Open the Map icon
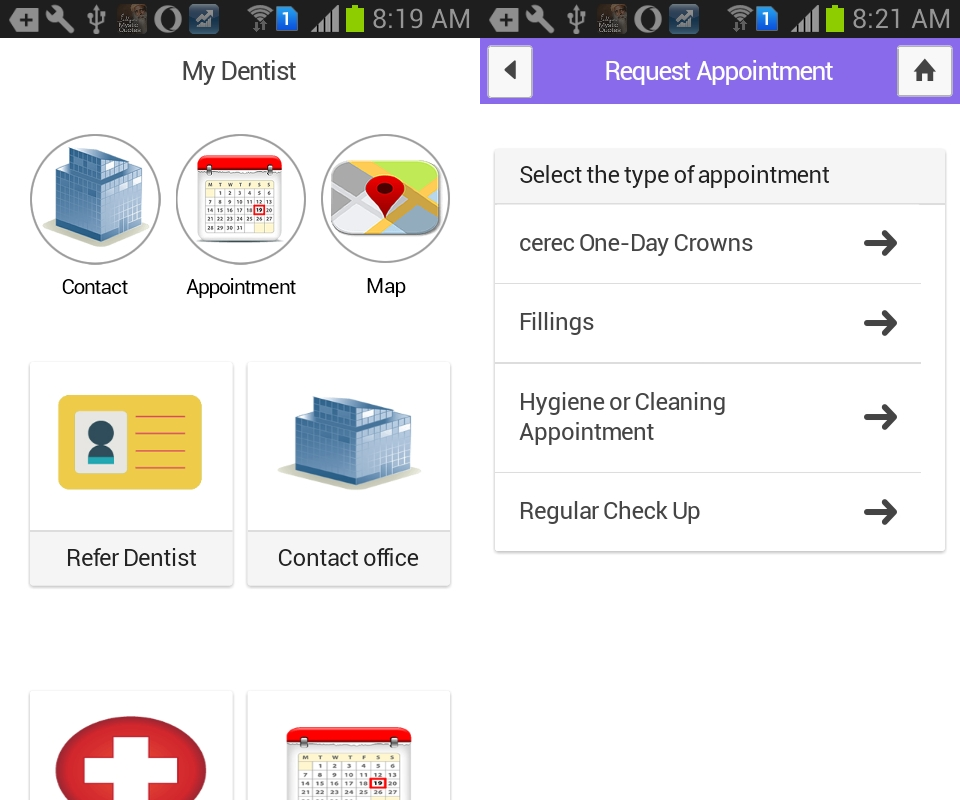 (385, 200)
